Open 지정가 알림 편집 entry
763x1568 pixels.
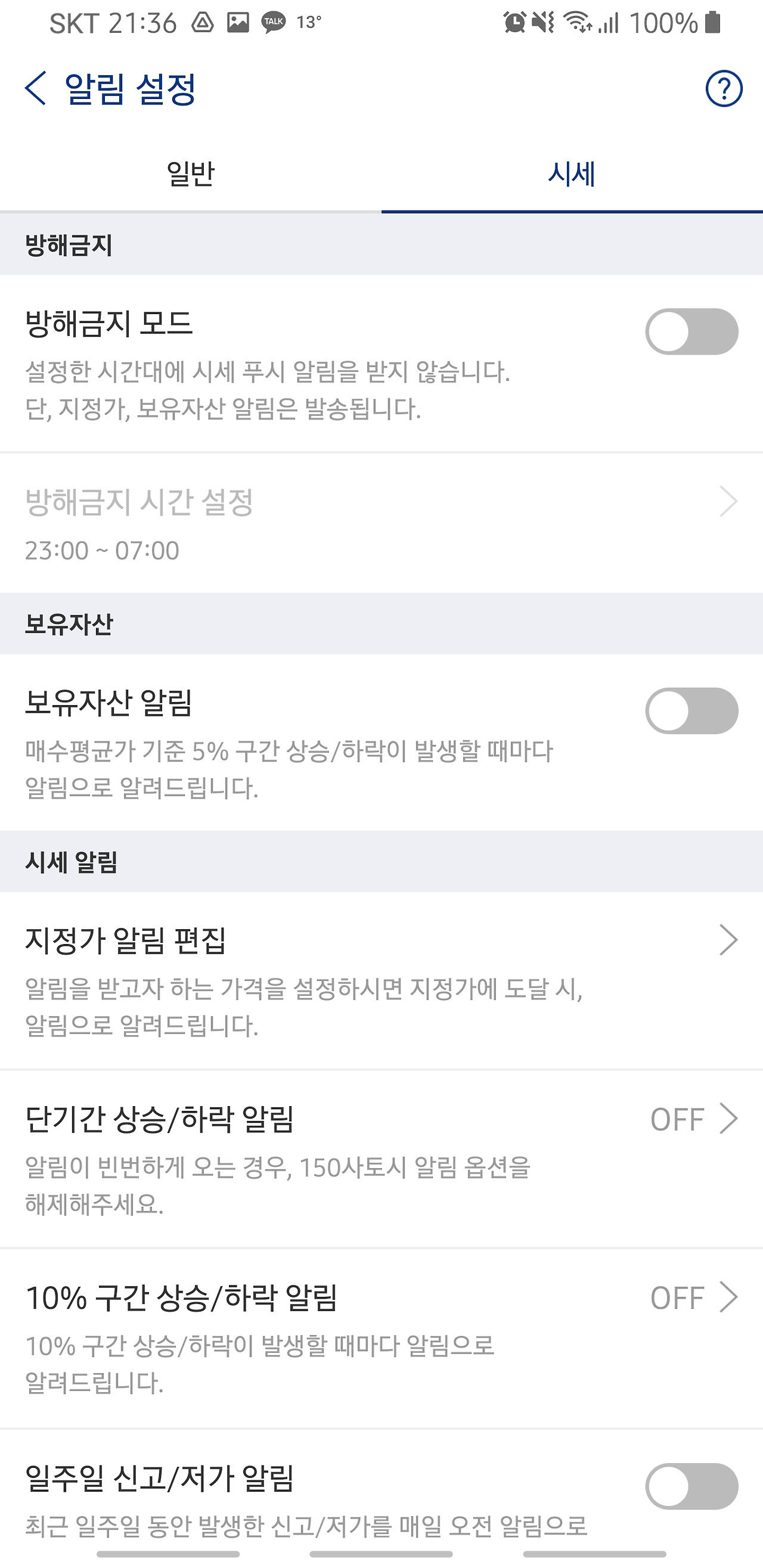(x=128, y=940)
